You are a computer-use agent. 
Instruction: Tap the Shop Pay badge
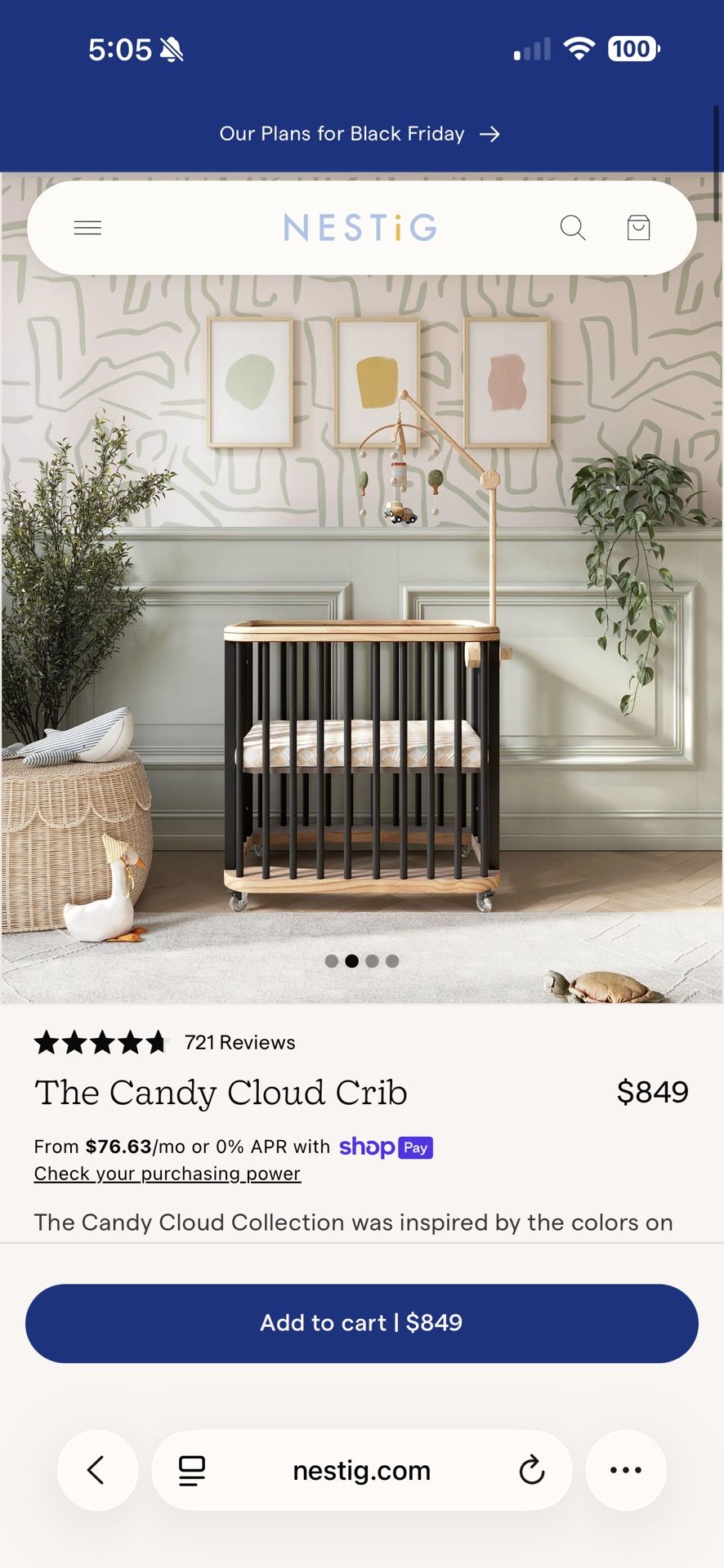(385, 1147)
